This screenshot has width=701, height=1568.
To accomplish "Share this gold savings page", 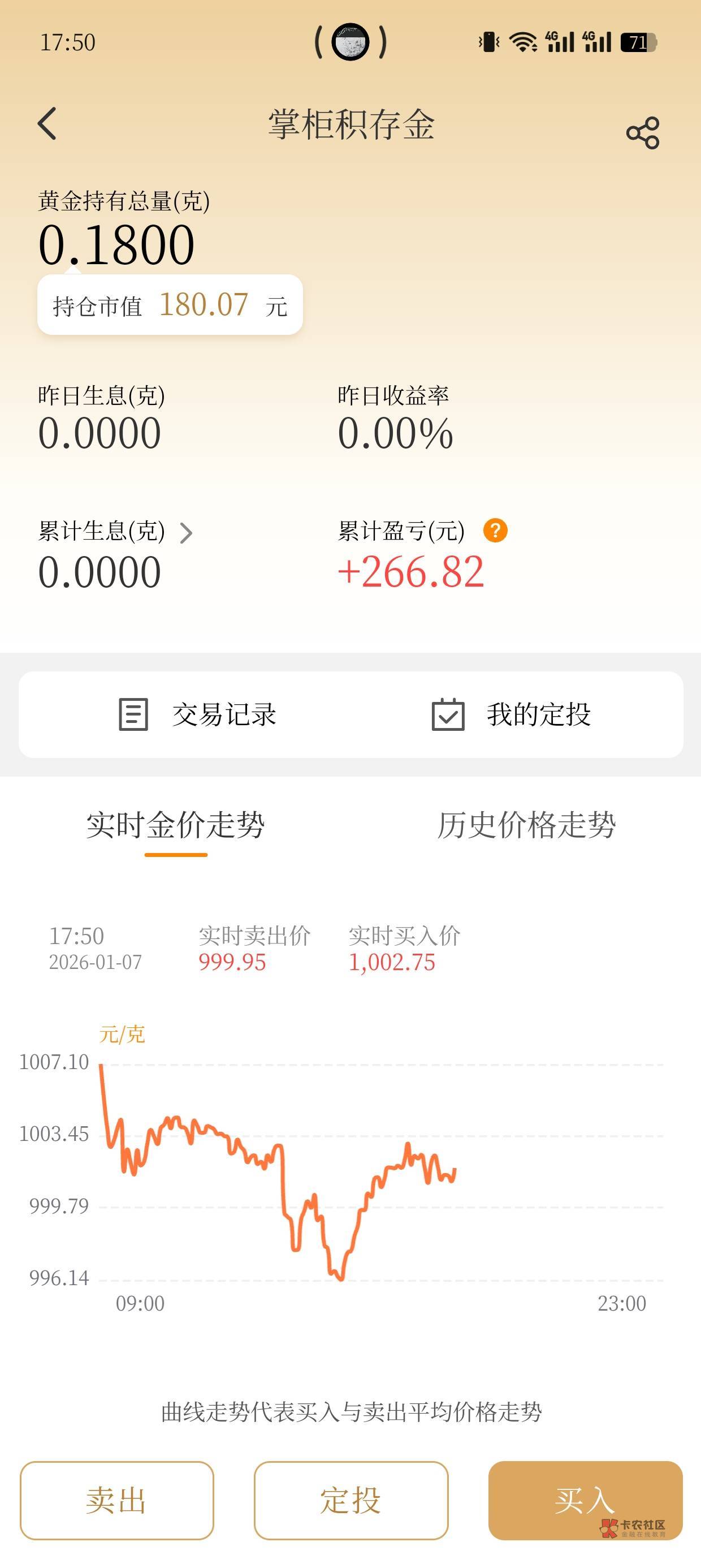I will coord(643,133).
